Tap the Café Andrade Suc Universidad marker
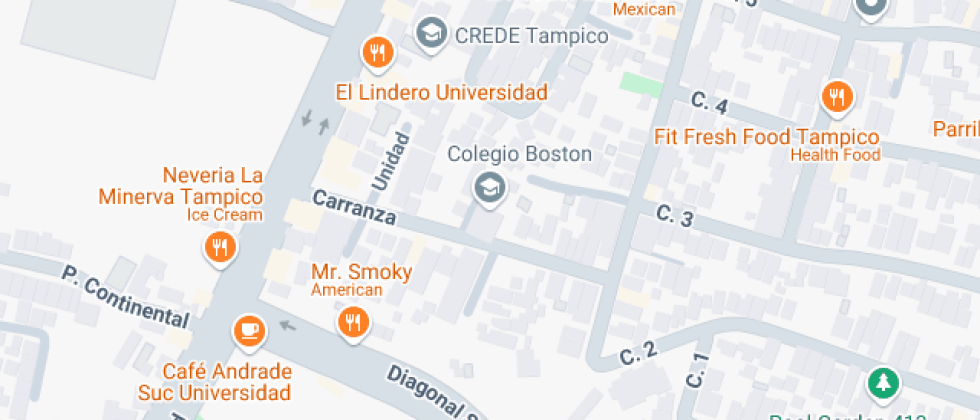Image resolution: width=980 pixels, height=420 pixels. tap(249, 329)
